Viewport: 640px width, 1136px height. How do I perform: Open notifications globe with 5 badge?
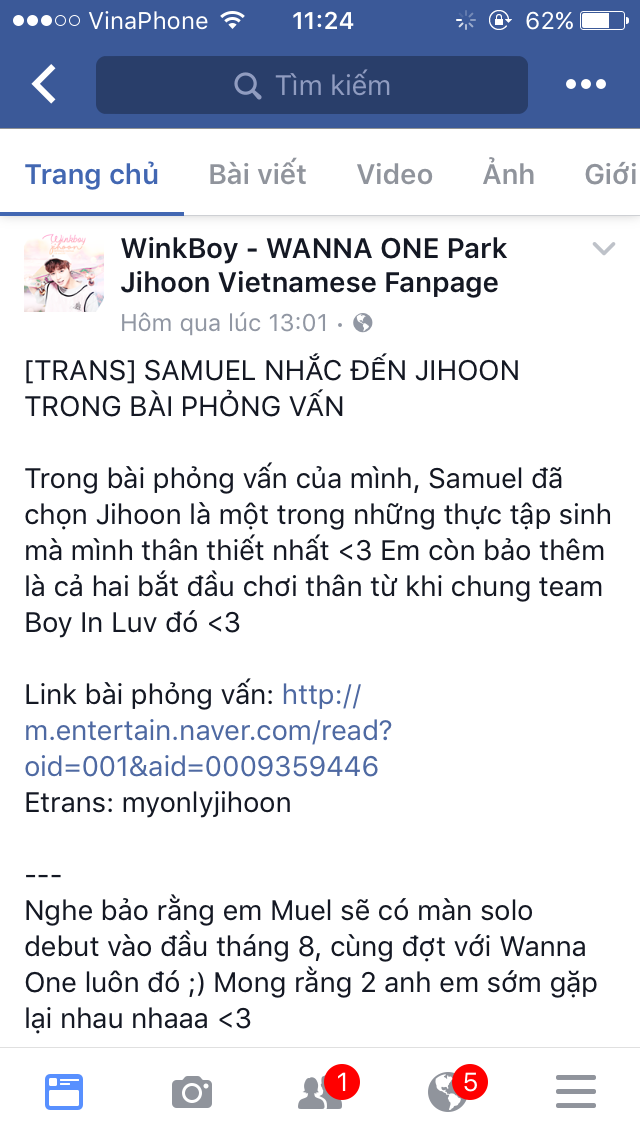[x=448, y=1092]
